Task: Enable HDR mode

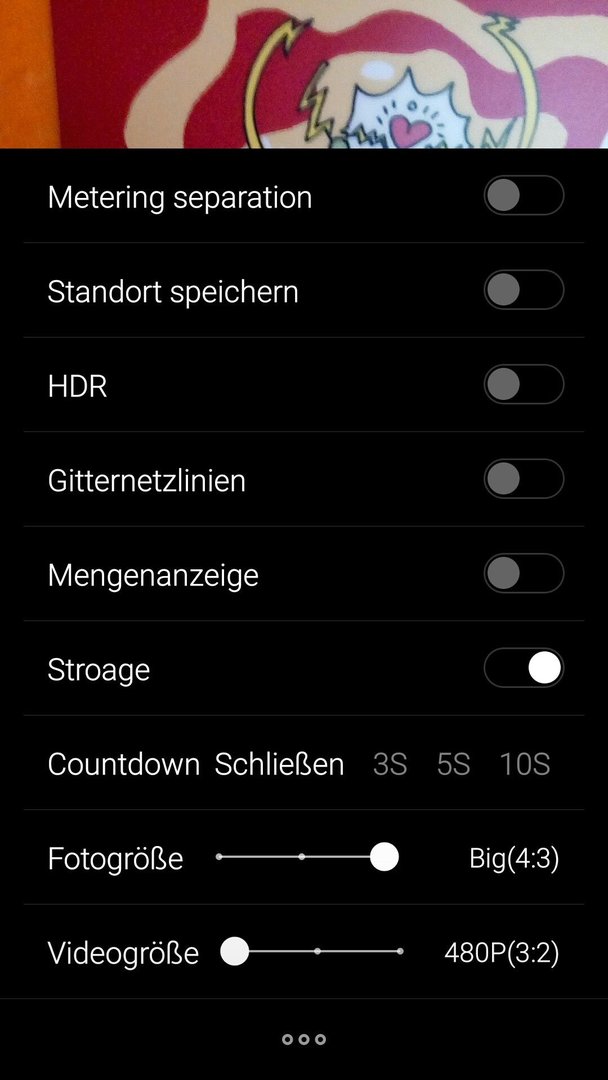Action: (523, 384)
